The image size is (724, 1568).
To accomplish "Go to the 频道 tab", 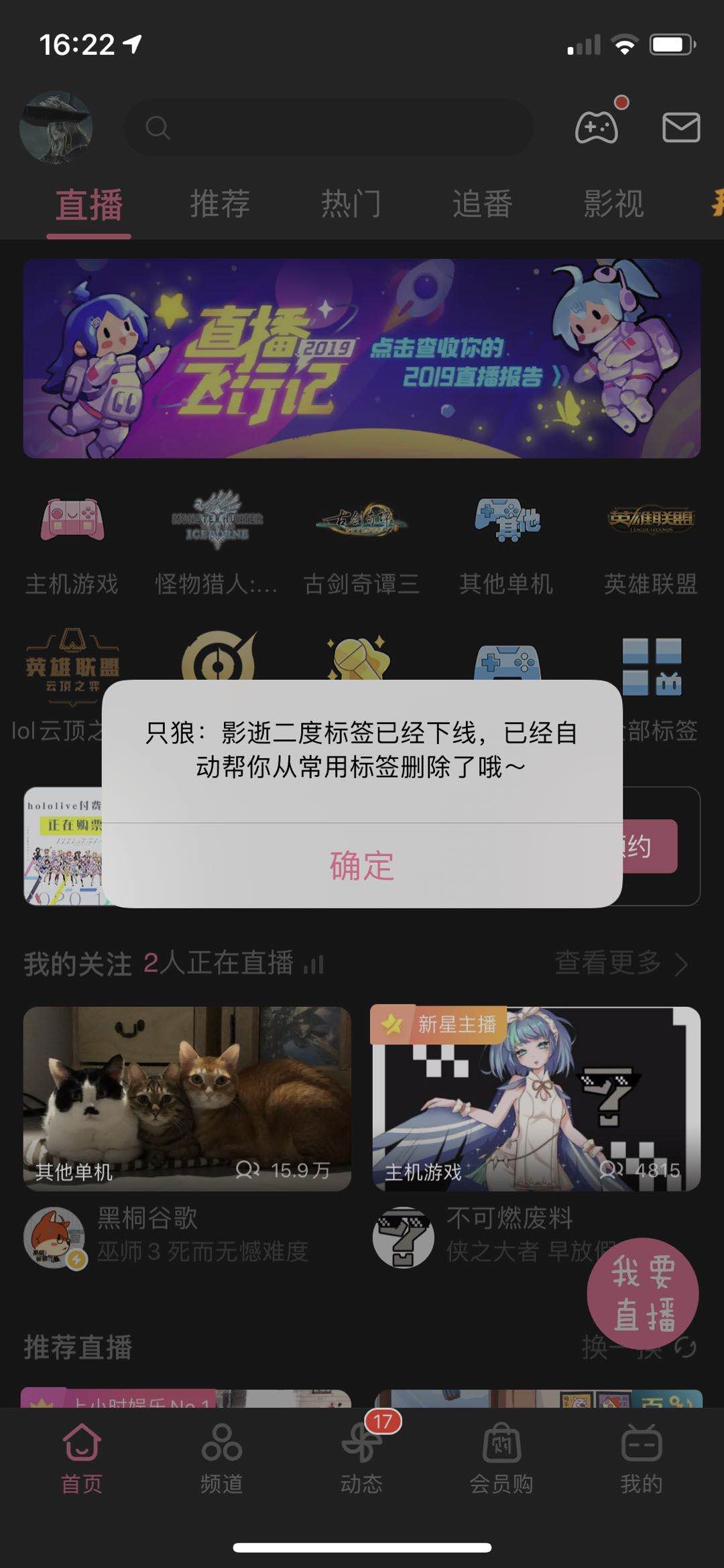I will (x=222, y=1459).
